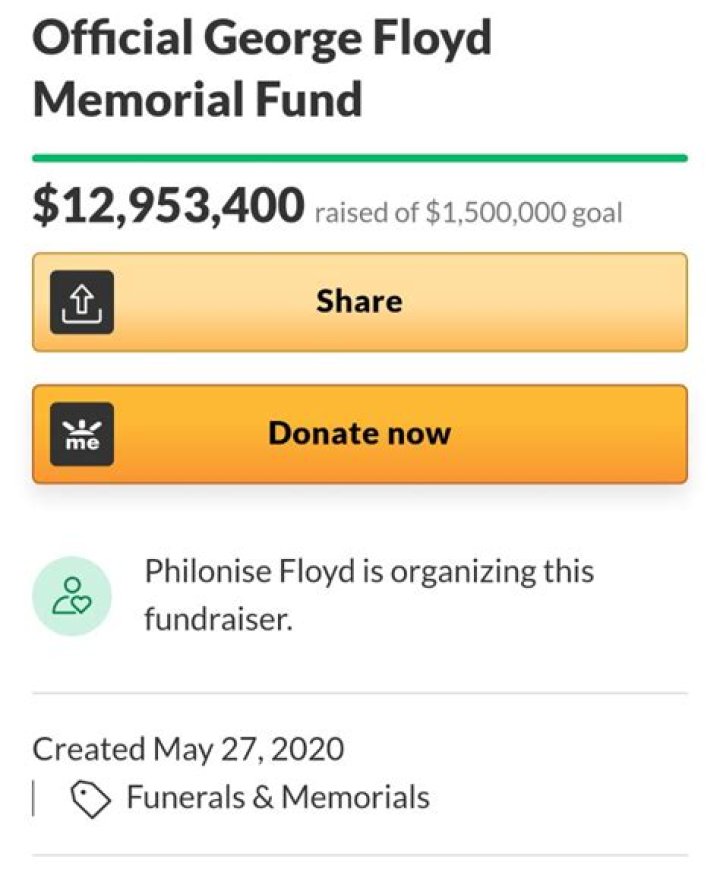Click the Share text label
The image size is (720, 872).
tap(360, 301)
